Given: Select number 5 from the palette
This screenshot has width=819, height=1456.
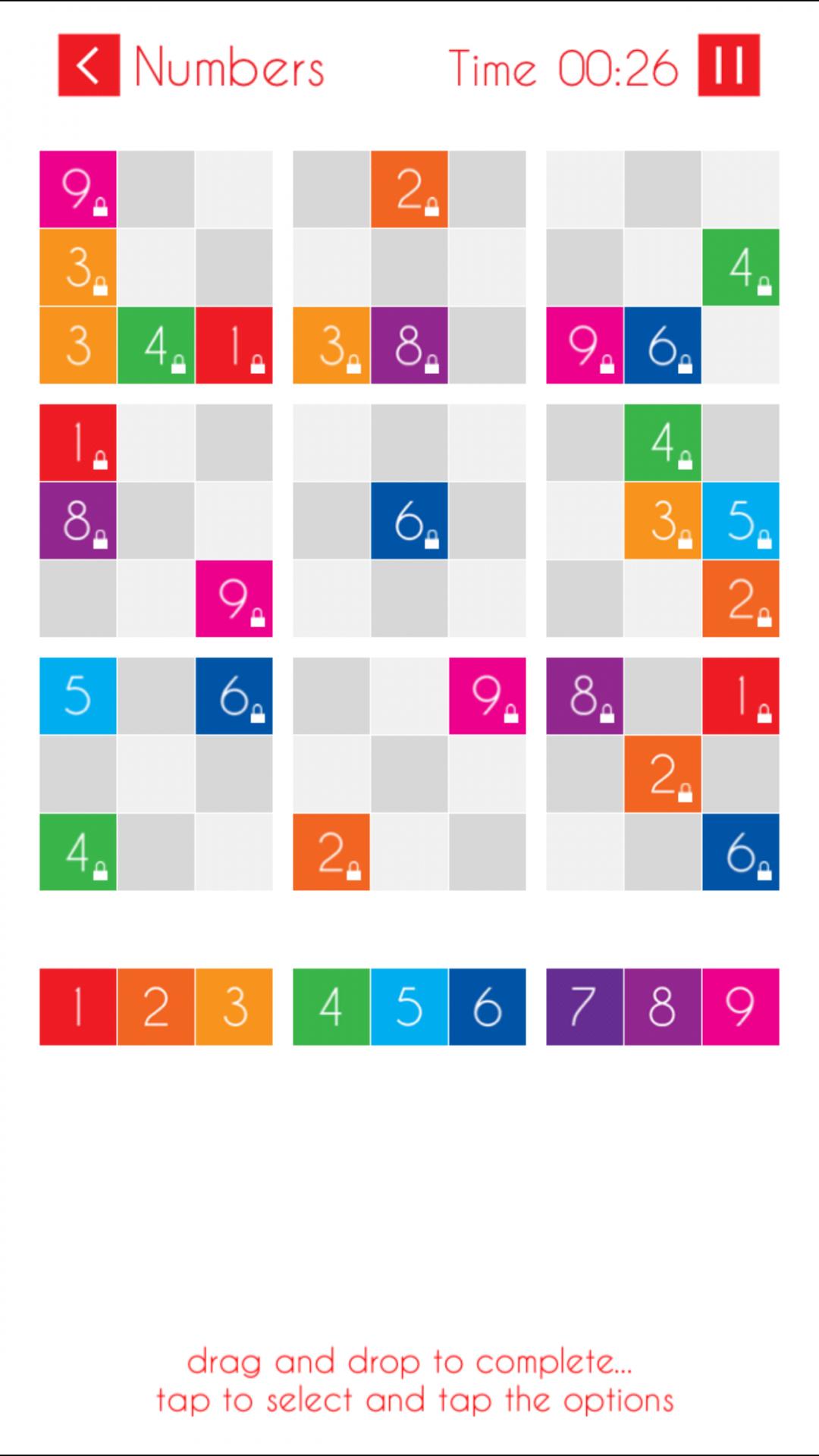Looking at the screenshot, I should (x=409, y=1006).
